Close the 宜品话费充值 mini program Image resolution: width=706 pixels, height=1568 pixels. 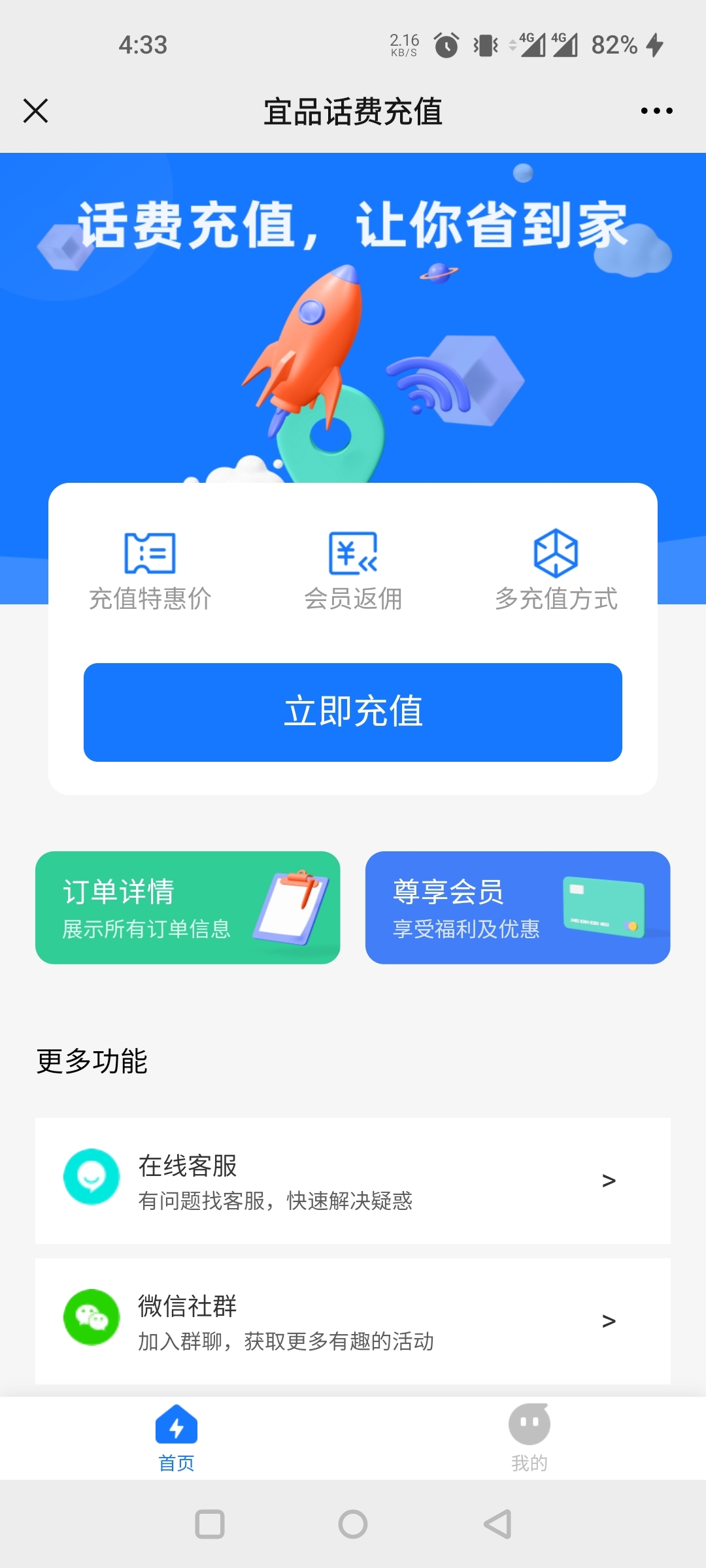point(36,111)
